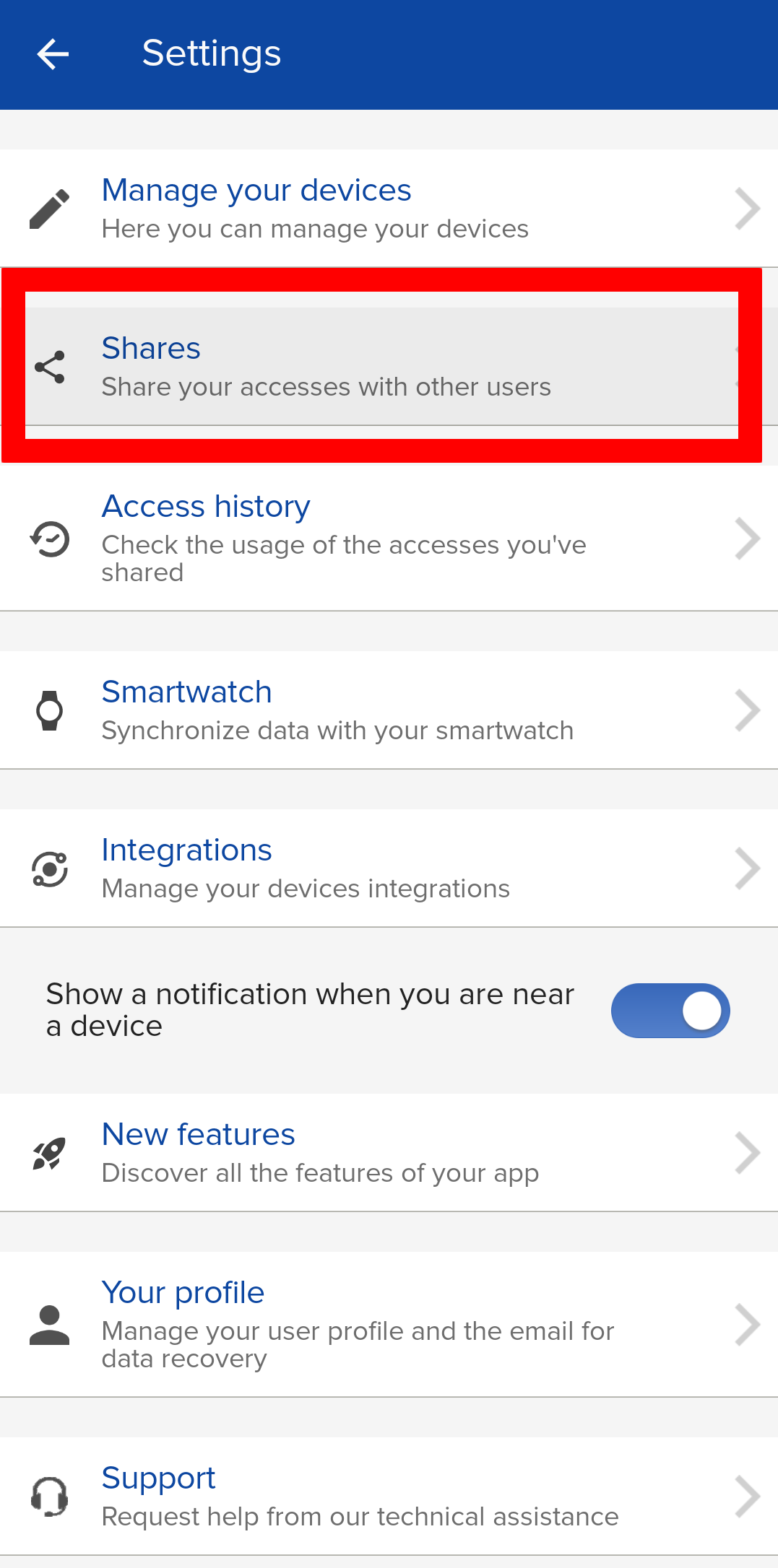Open Your profile
Image resolution: width=778 pixels, height=1568 pixels.
point(389,1324)
